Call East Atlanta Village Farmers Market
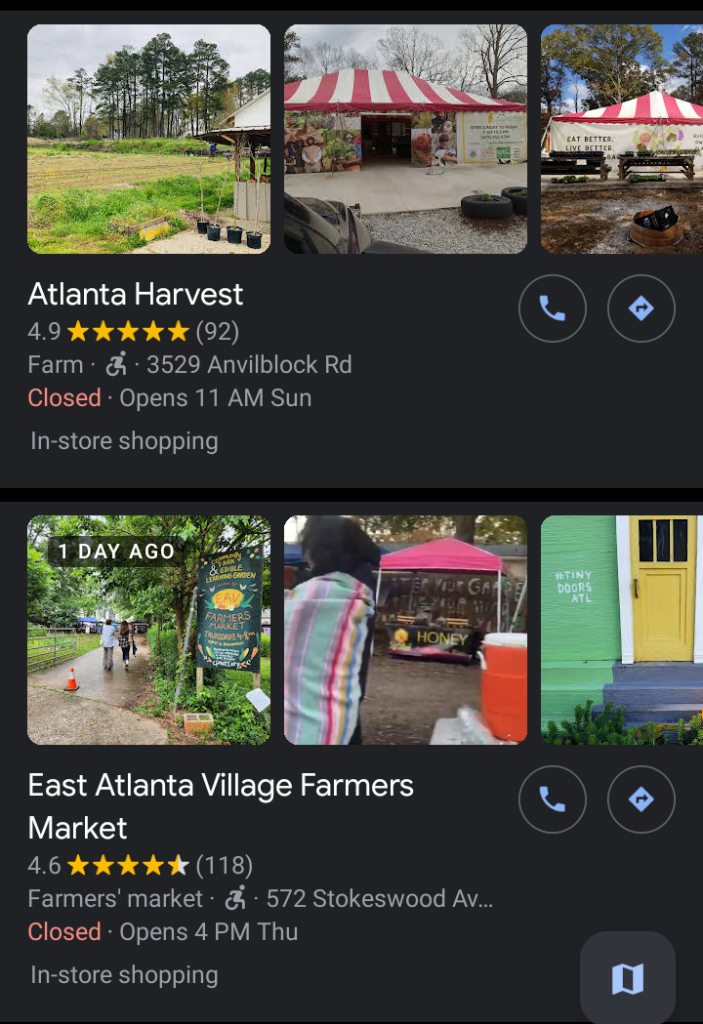703x1024 pixels. click(x=552, y=799)
